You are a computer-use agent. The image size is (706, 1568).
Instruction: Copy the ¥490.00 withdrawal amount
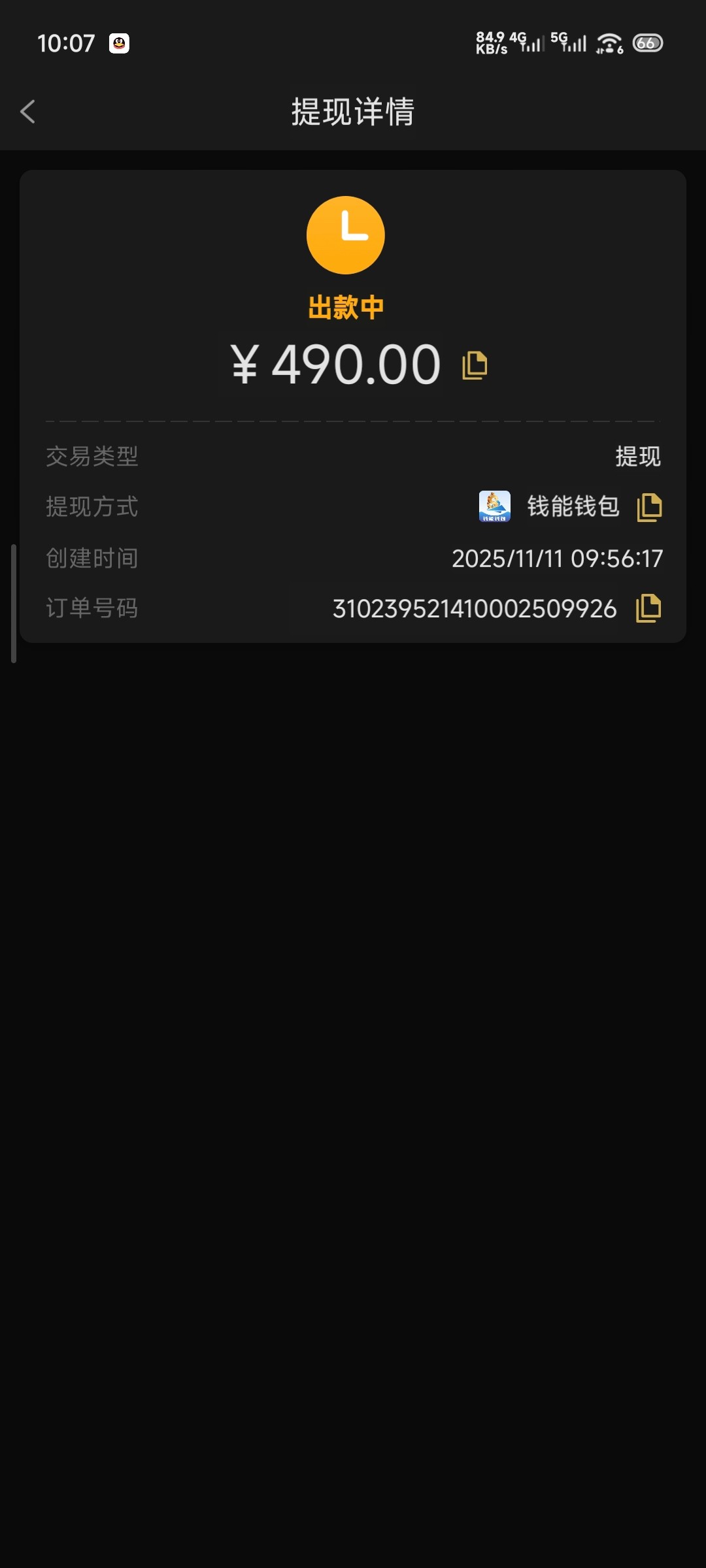pos(475,365)
